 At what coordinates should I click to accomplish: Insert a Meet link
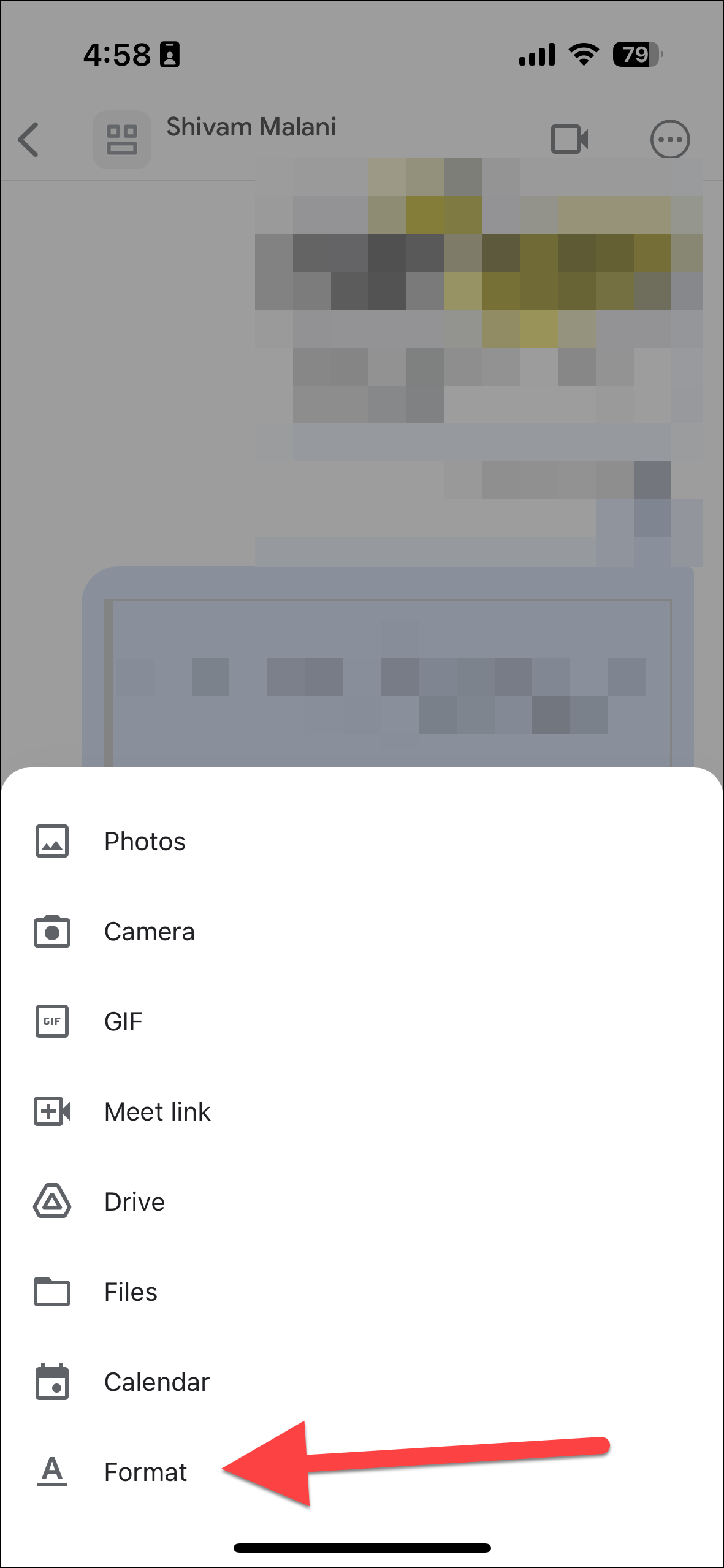157,1111
